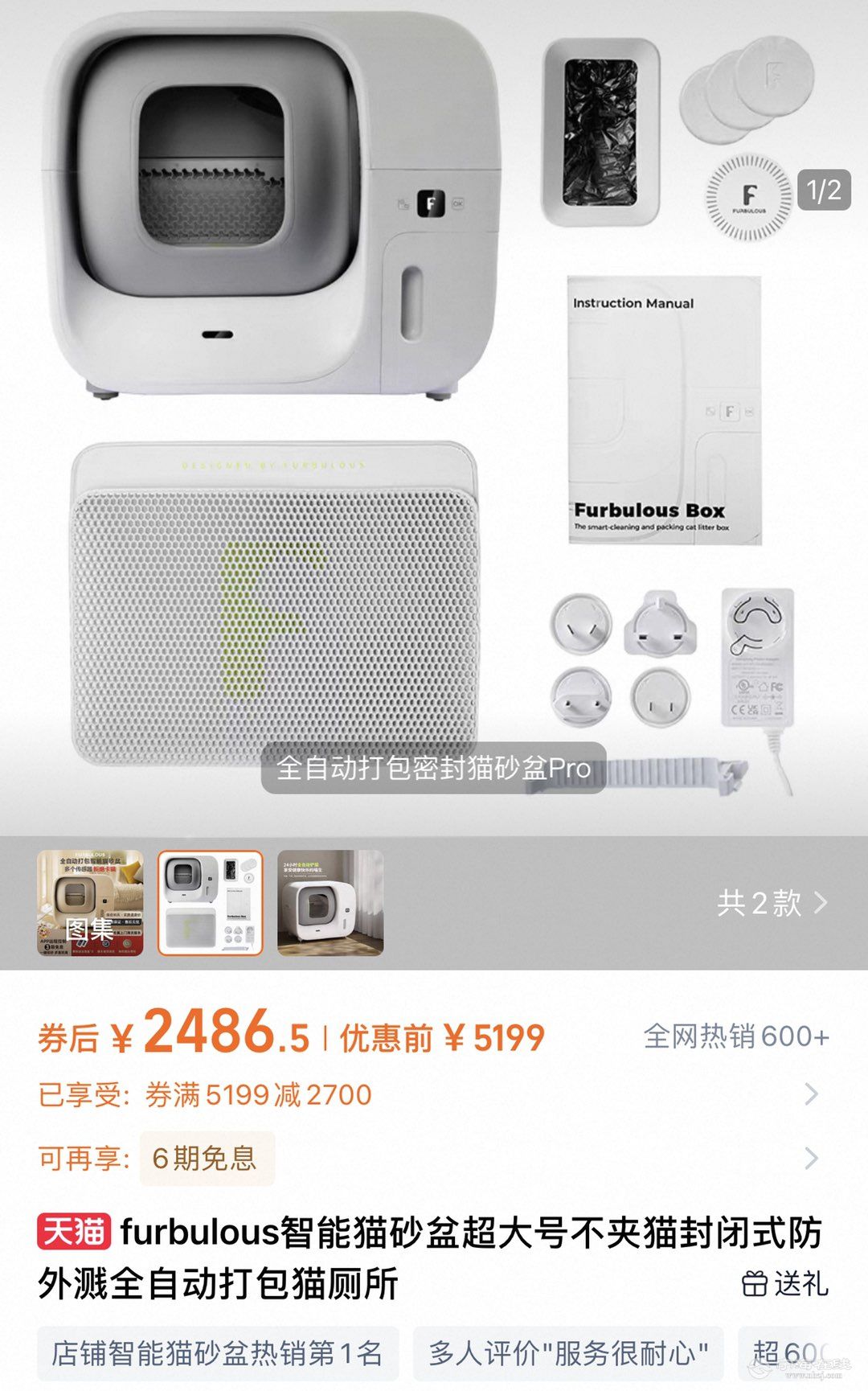Open the main product image
Image resolution: width=868 pixels, height=1391 pixels.
tap(434, 402)
